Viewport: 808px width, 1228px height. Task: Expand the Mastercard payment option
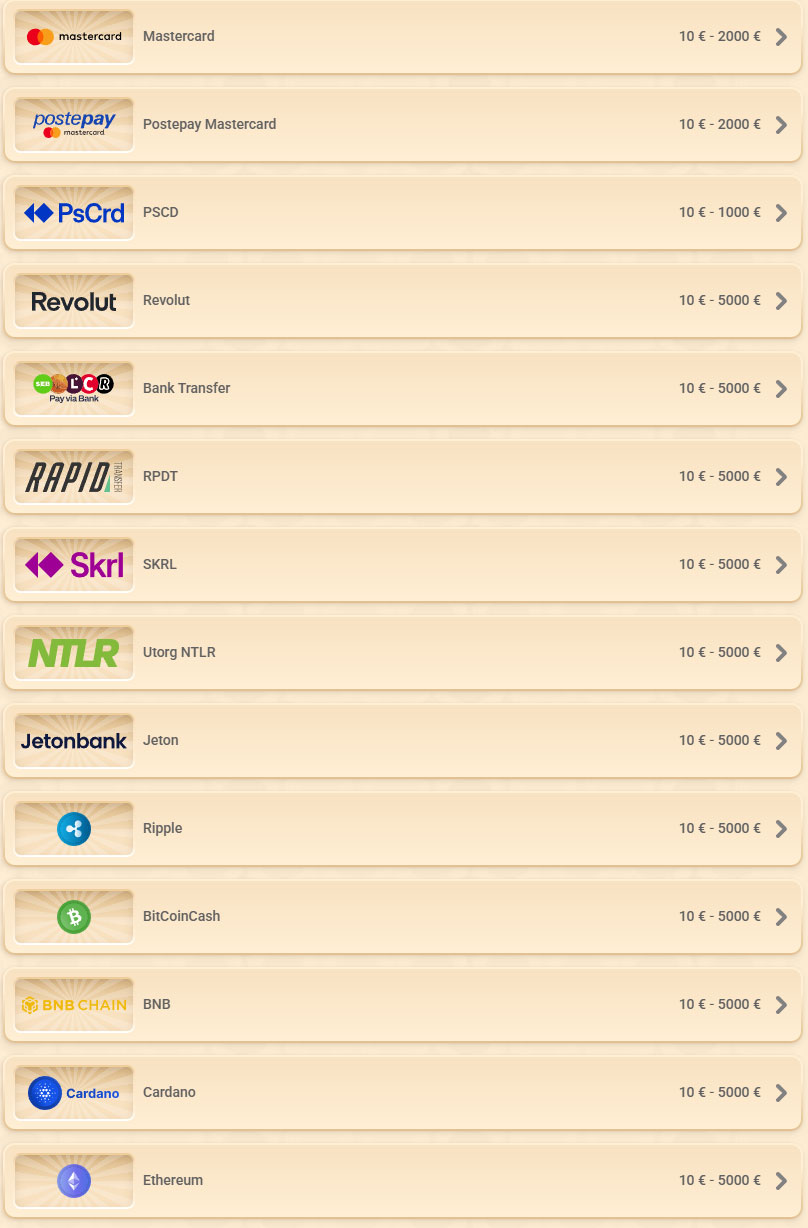coord(781,36)
